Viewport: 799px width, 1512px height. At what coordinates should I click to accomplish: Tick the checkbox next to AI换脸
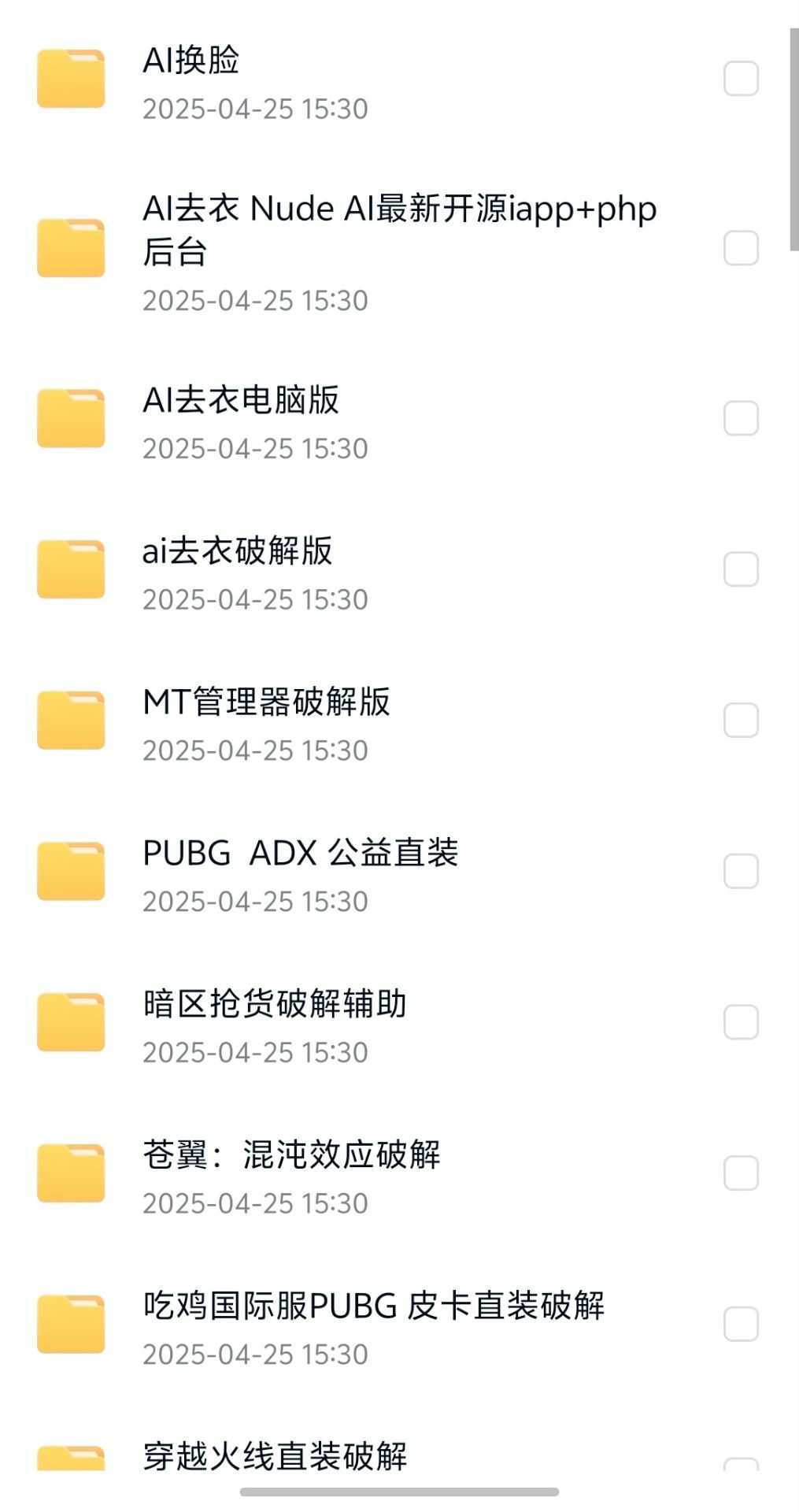pyautogui.click(x=741, y=79)
